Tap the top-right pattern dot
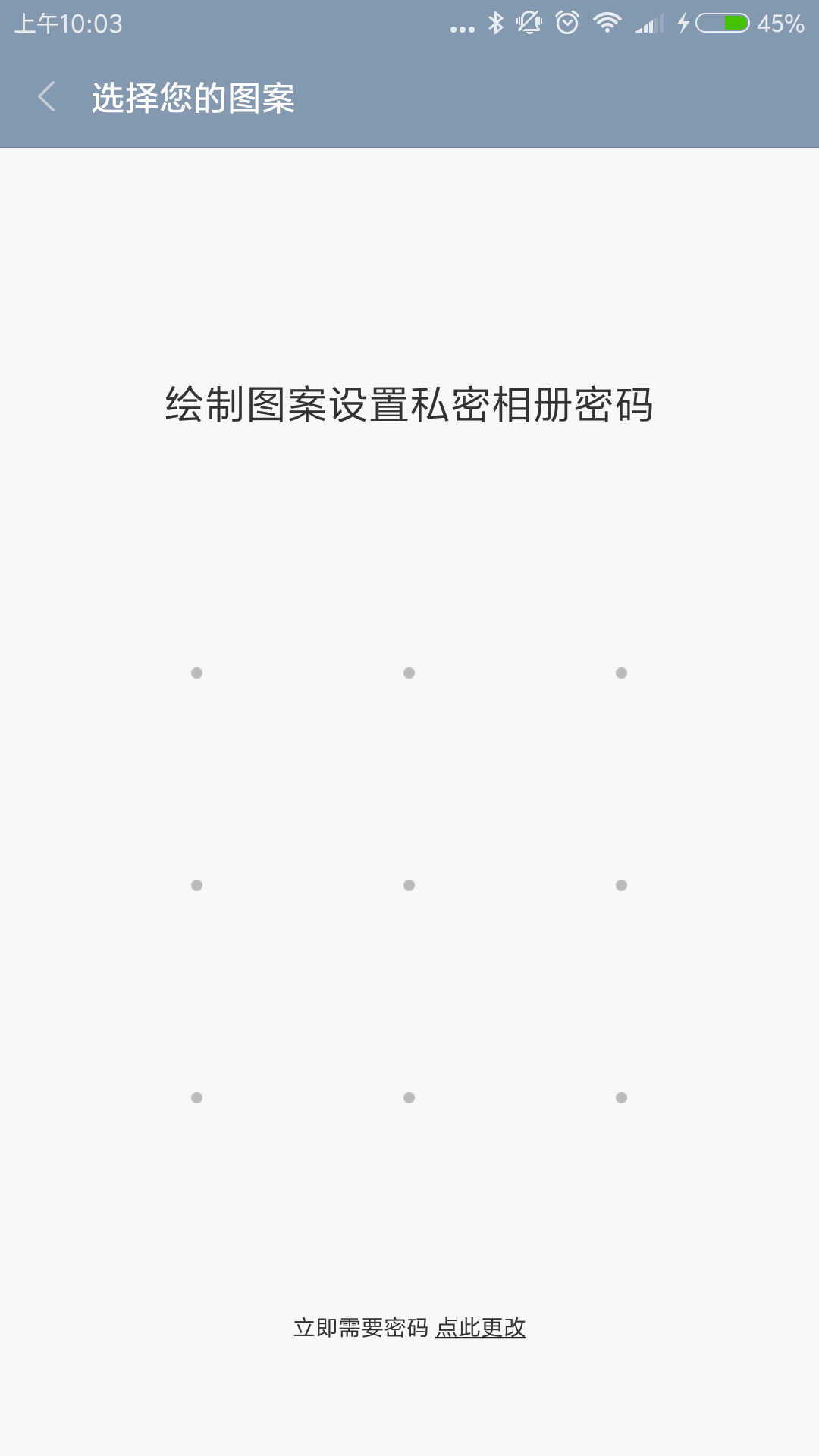 click(x=621, y=673)
